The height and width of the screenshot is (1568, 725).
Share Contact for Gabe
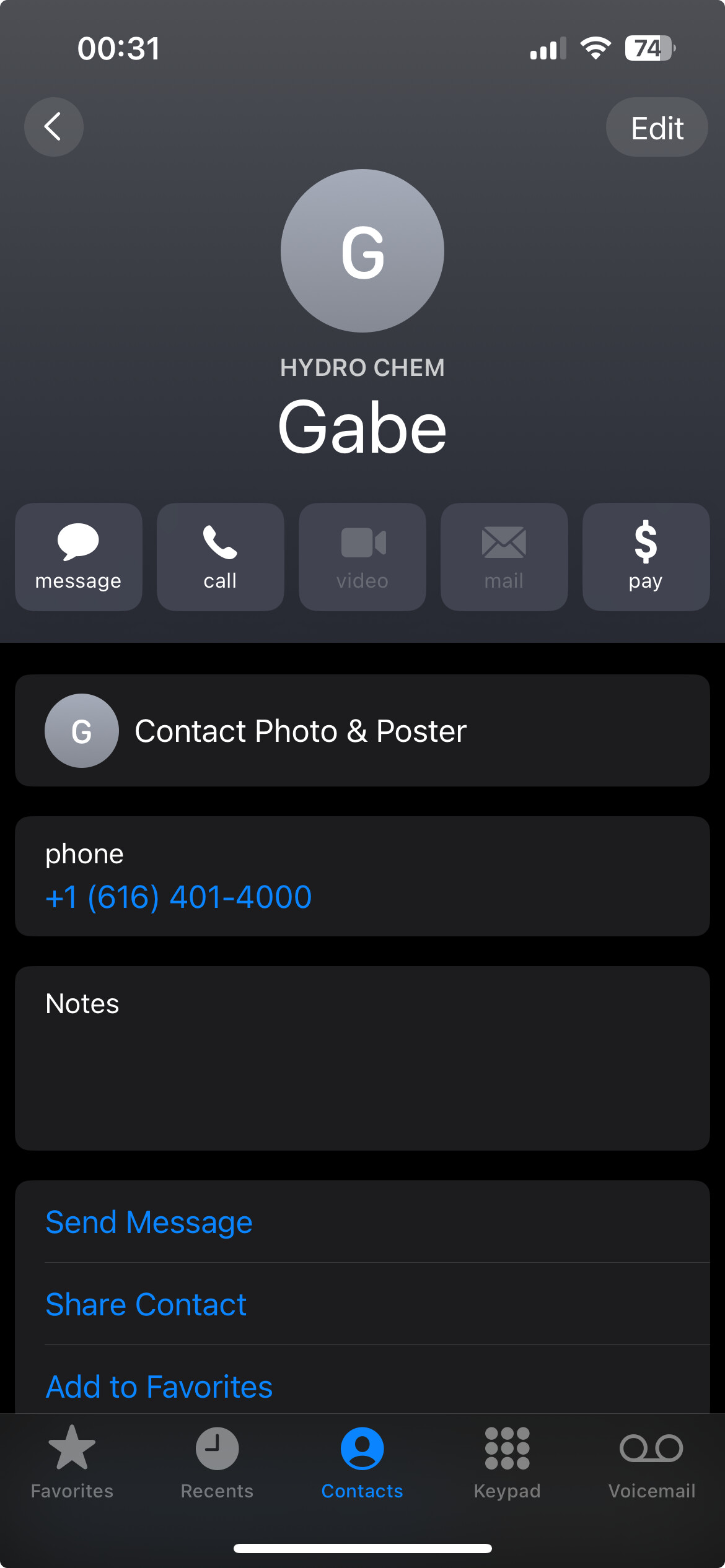[146, 1305]
